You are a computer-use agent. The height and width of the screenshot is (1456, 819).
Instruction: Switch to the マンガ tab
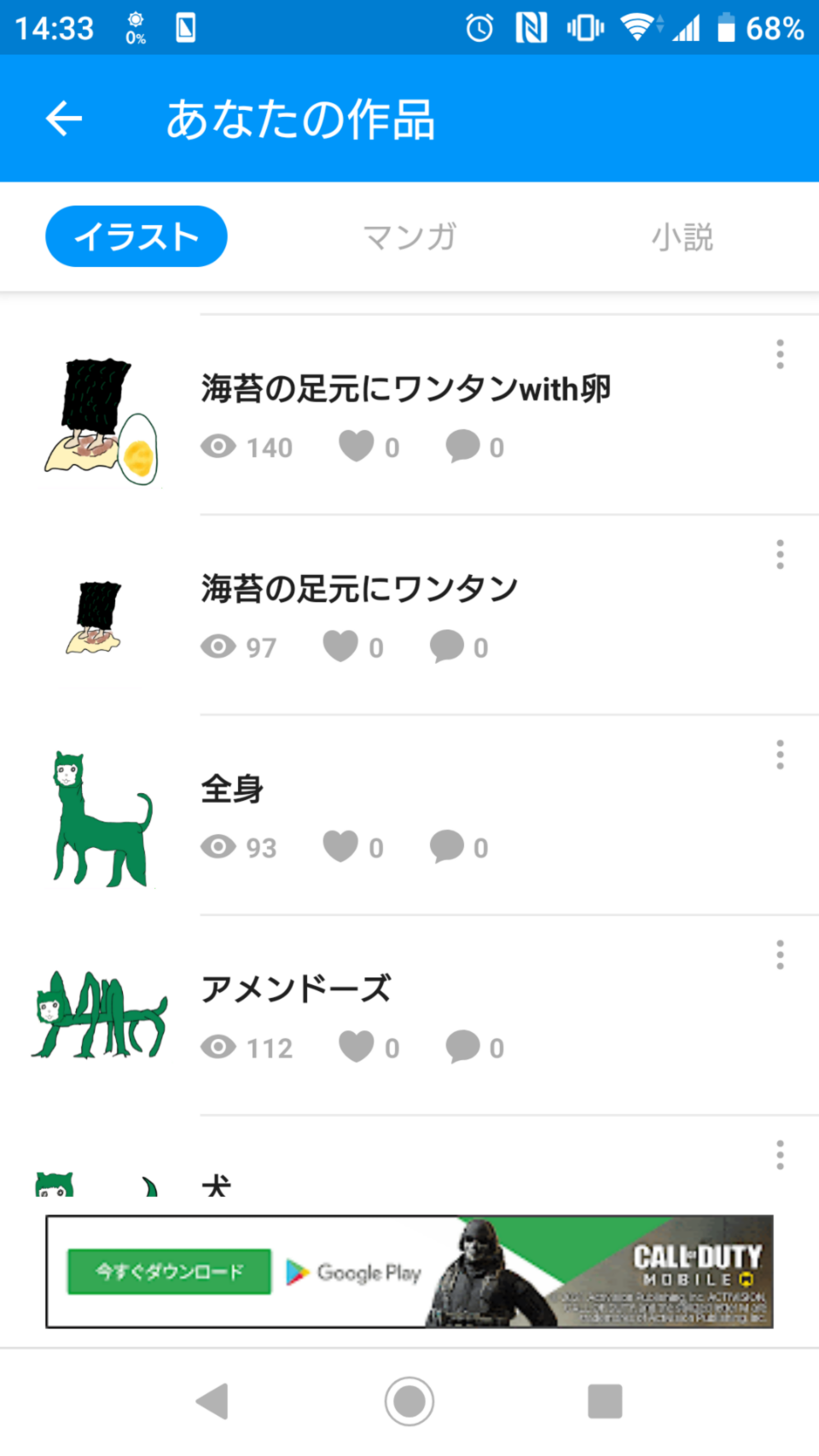pos(409,236)
